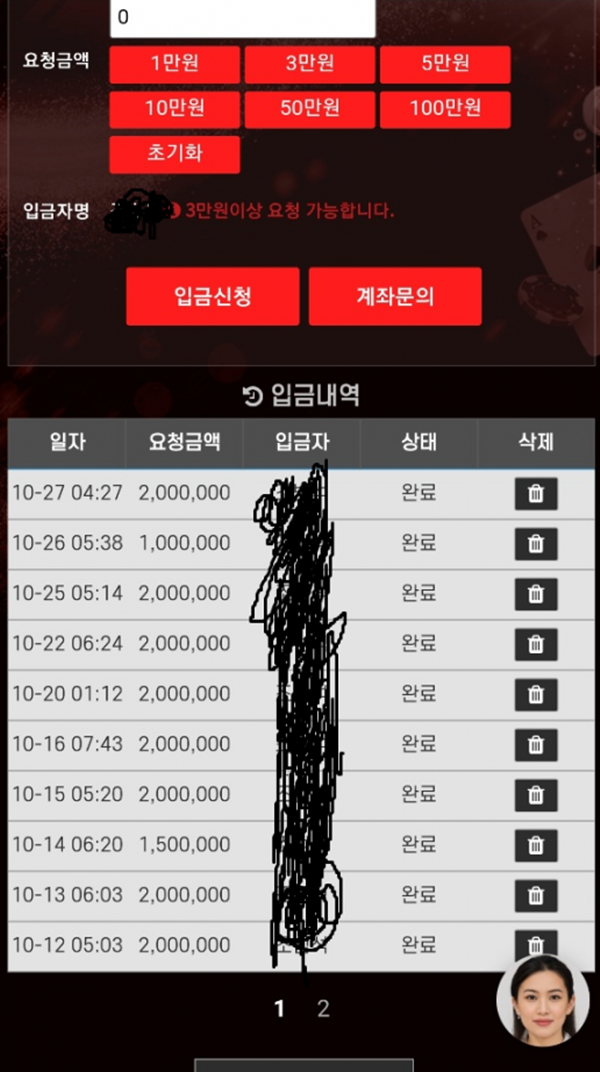This screenshot has width=600, height=1072.
Task: Go to page 2 of deposit history
Action: point(323,1008)
